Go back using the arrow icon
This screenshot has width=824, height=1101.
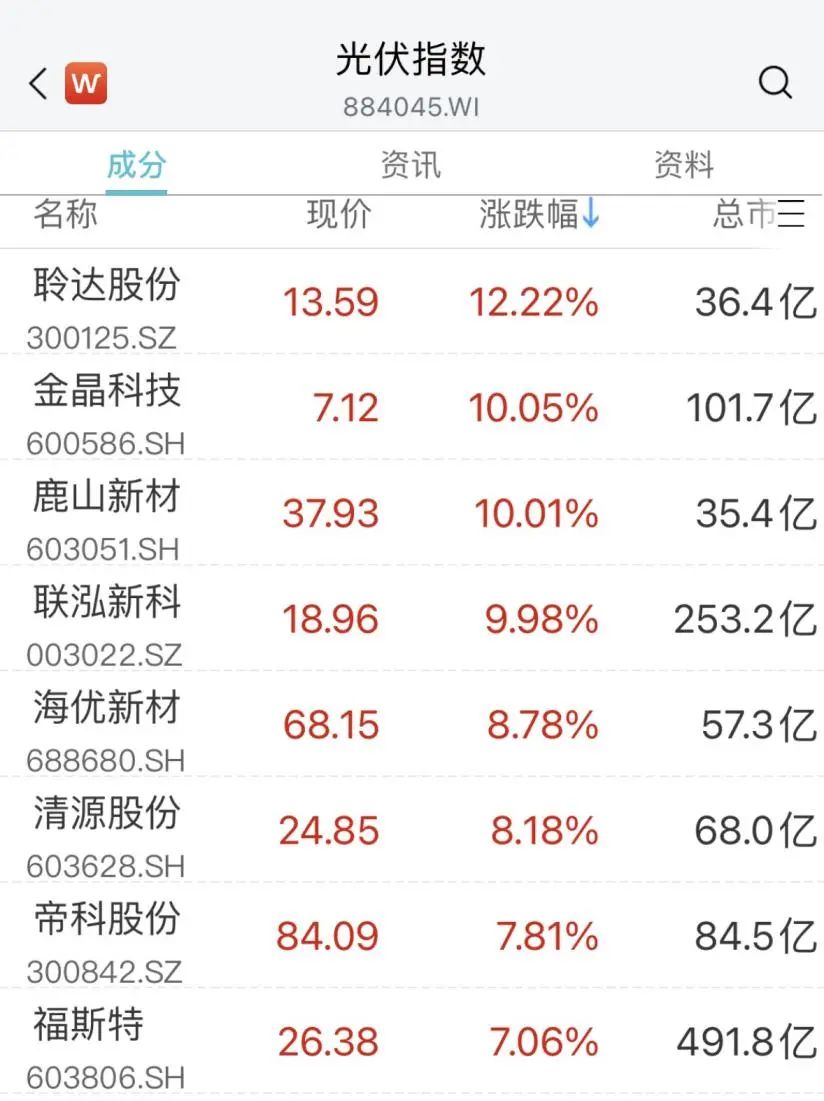click(x=39, y=83)
